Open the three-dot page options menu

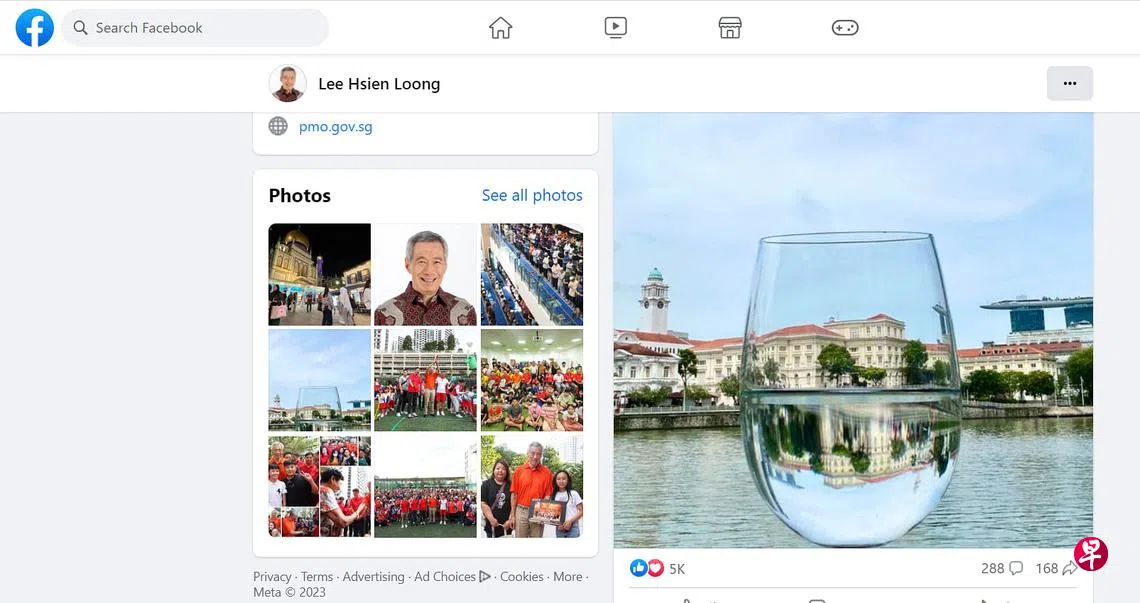pos(1069,83)
